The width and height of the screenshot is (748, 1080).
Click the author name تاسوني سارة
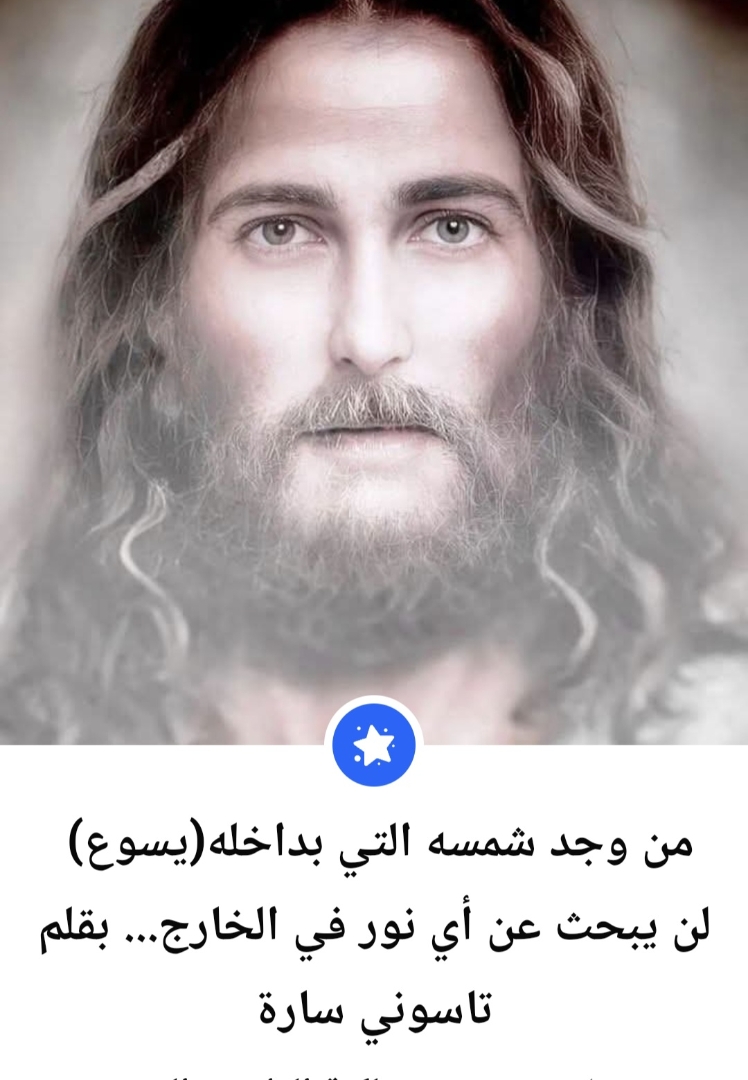coord(374,1000)
